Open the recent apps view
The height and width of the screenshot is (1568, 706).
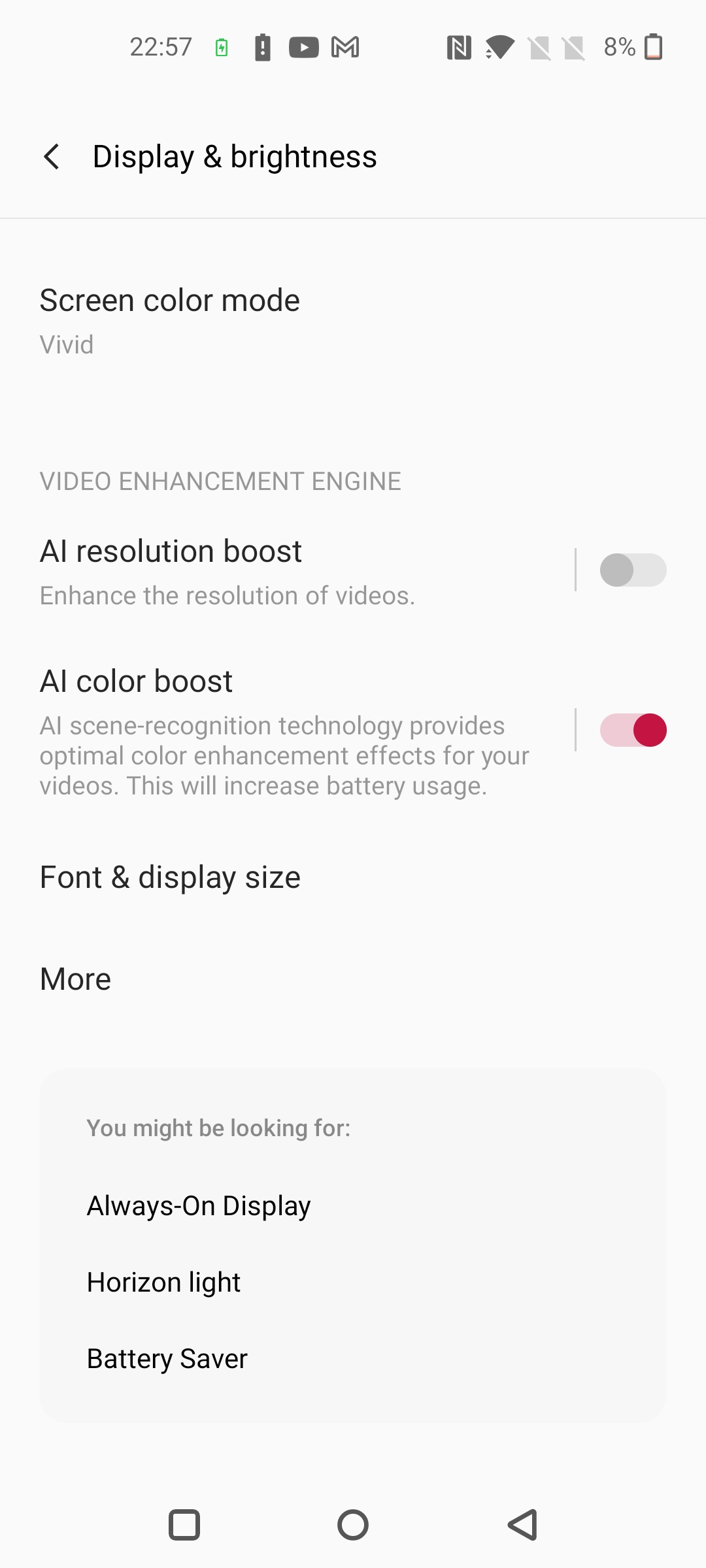point(184,1526)
